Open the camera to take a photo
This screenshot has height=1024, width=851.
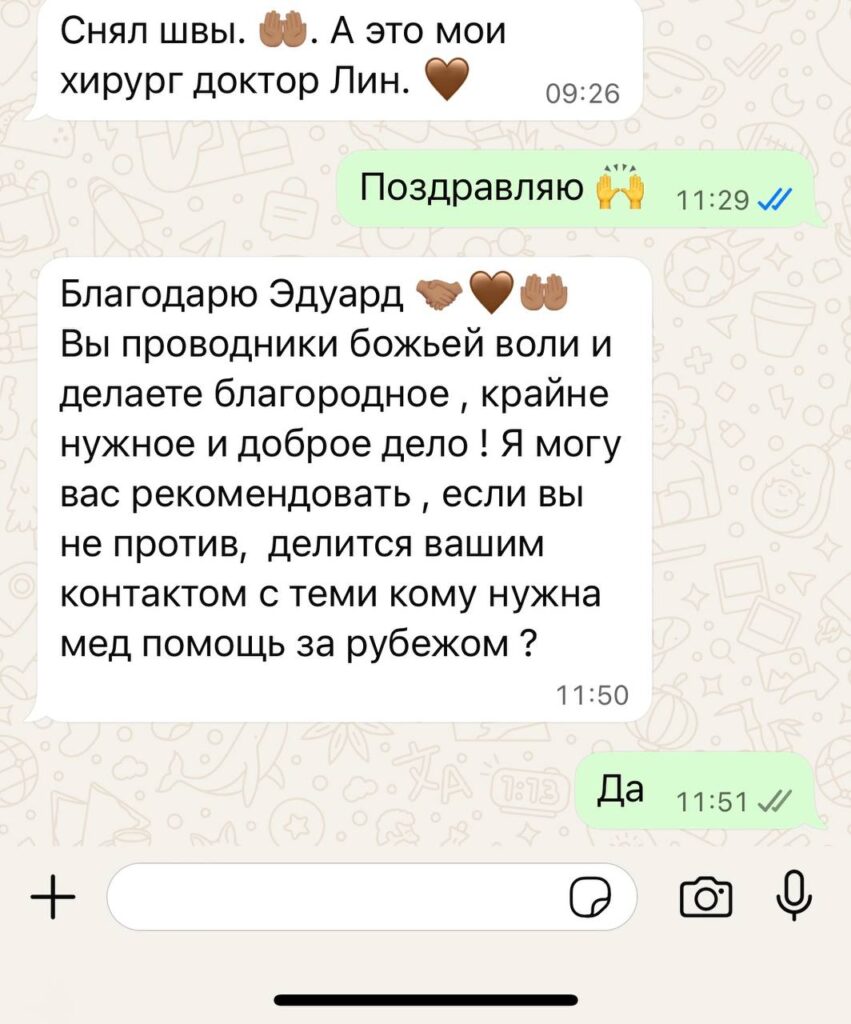pyautogui.click(x=706, y=897)
